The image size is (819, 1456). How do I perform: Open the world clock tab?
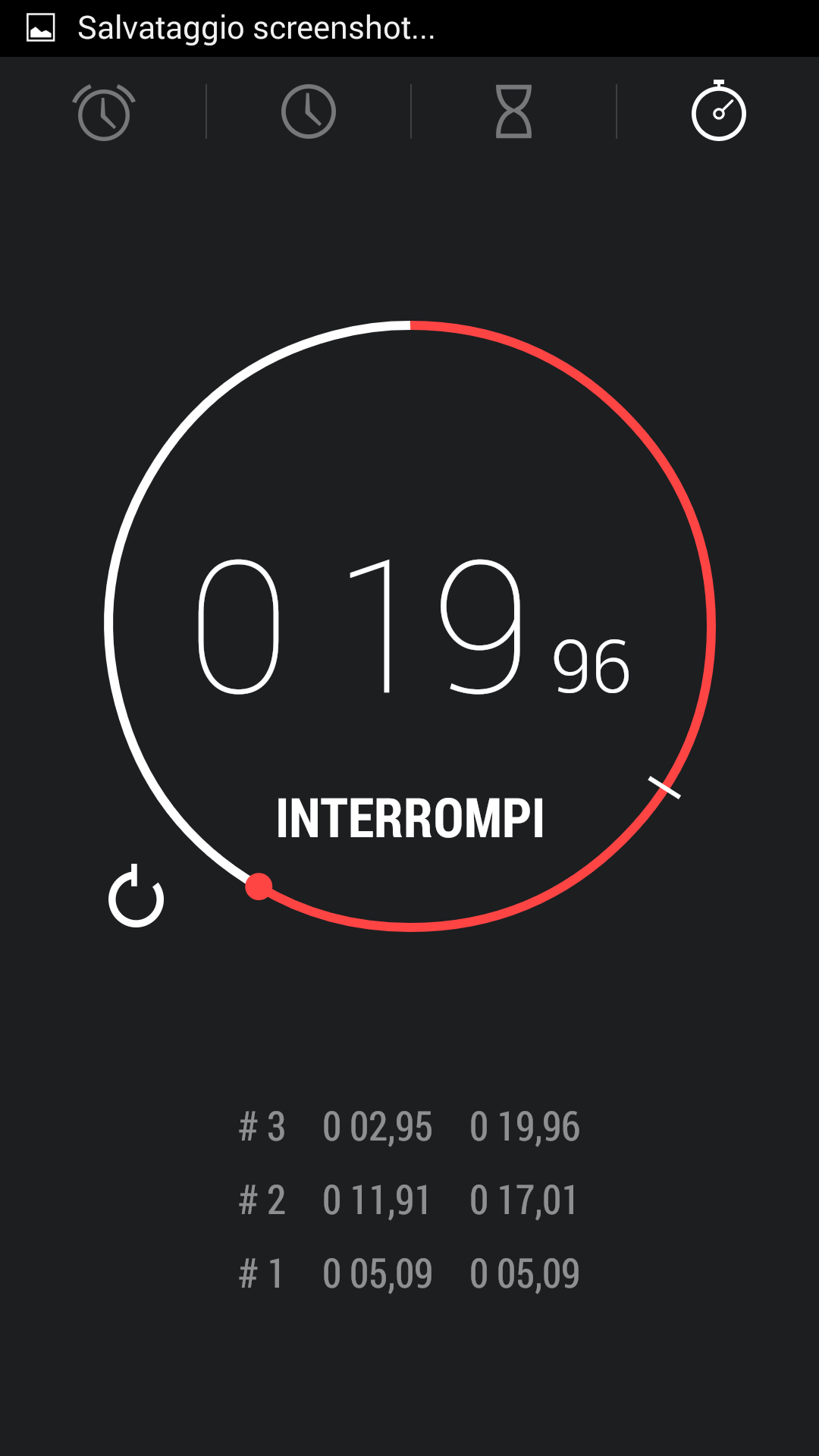(x=309, y=111)
